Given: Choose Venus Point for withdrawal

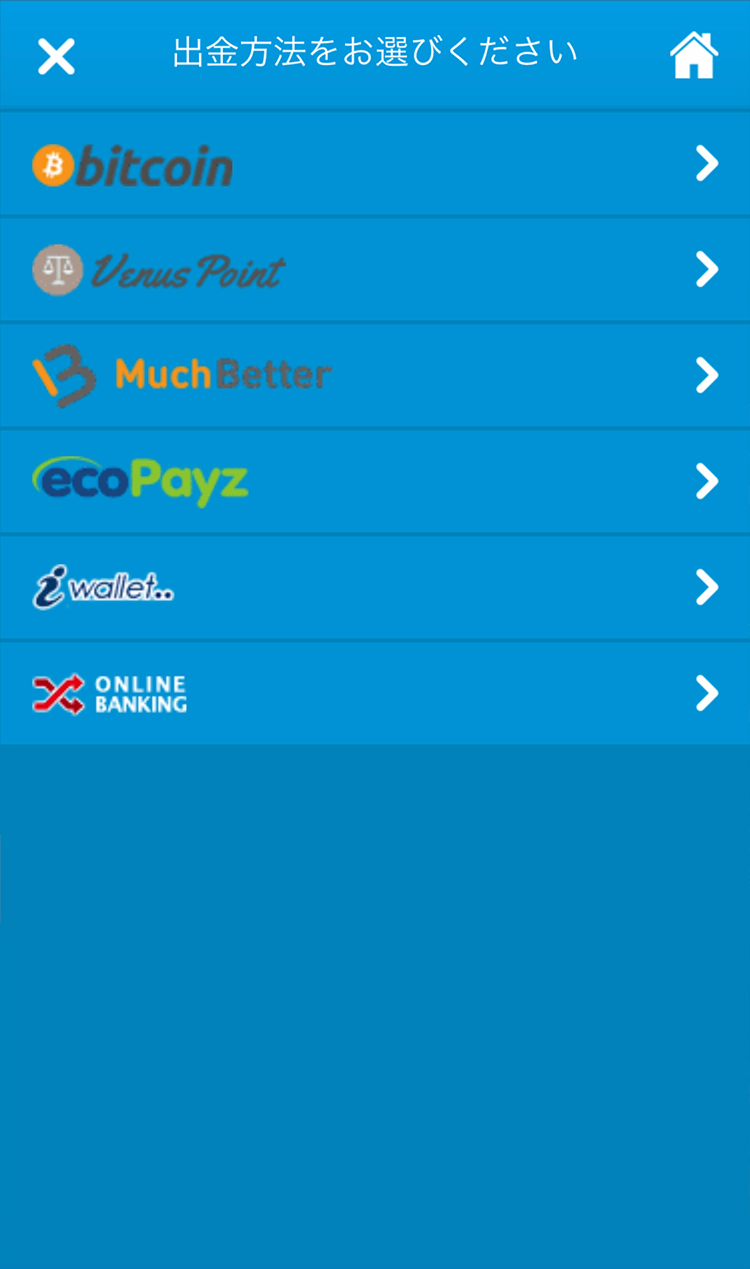Looking at the screenshot, I should click(375, 270).
